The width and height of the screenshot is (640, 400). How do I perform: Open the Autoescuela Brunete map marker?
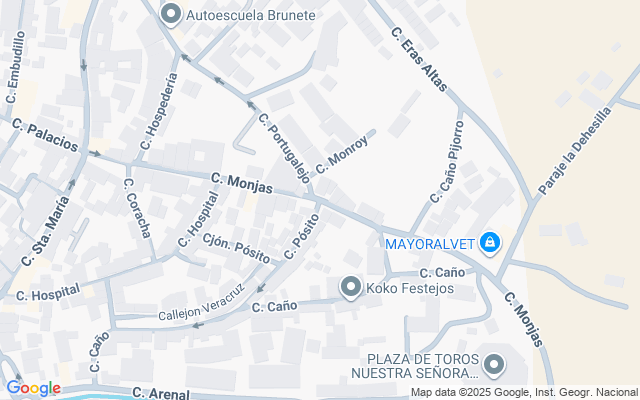coord(171,15)
